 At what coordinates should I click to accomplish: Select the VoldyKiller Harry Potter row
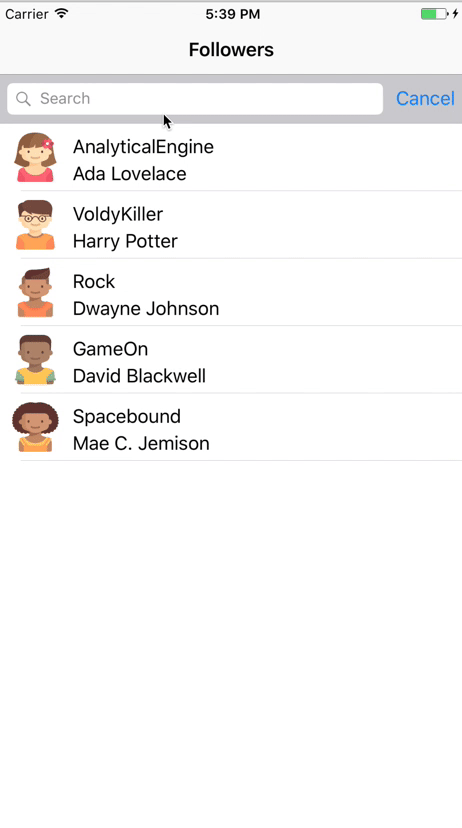coord(231,225)
